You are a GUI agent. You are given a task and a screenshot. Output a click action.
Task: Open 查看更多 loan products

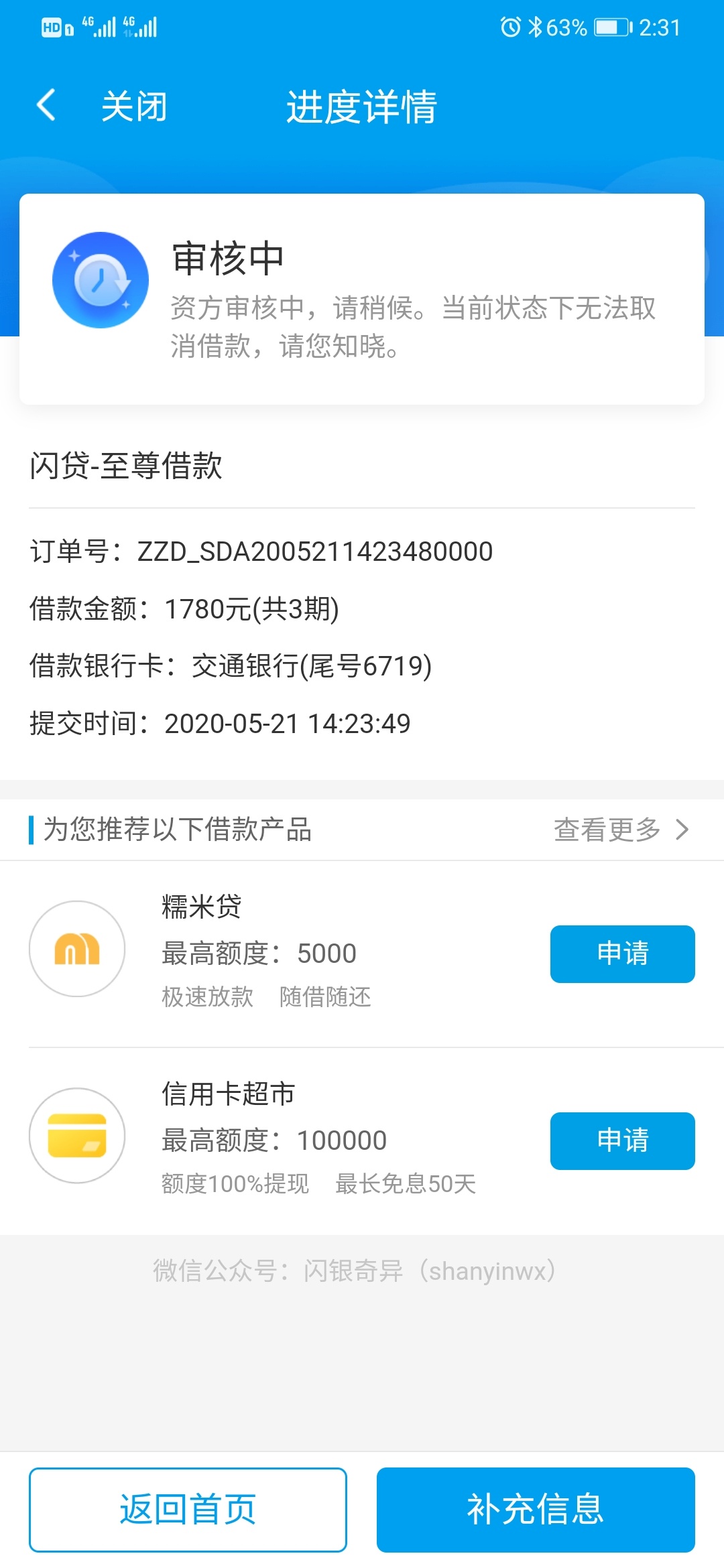tap(621, 830)
